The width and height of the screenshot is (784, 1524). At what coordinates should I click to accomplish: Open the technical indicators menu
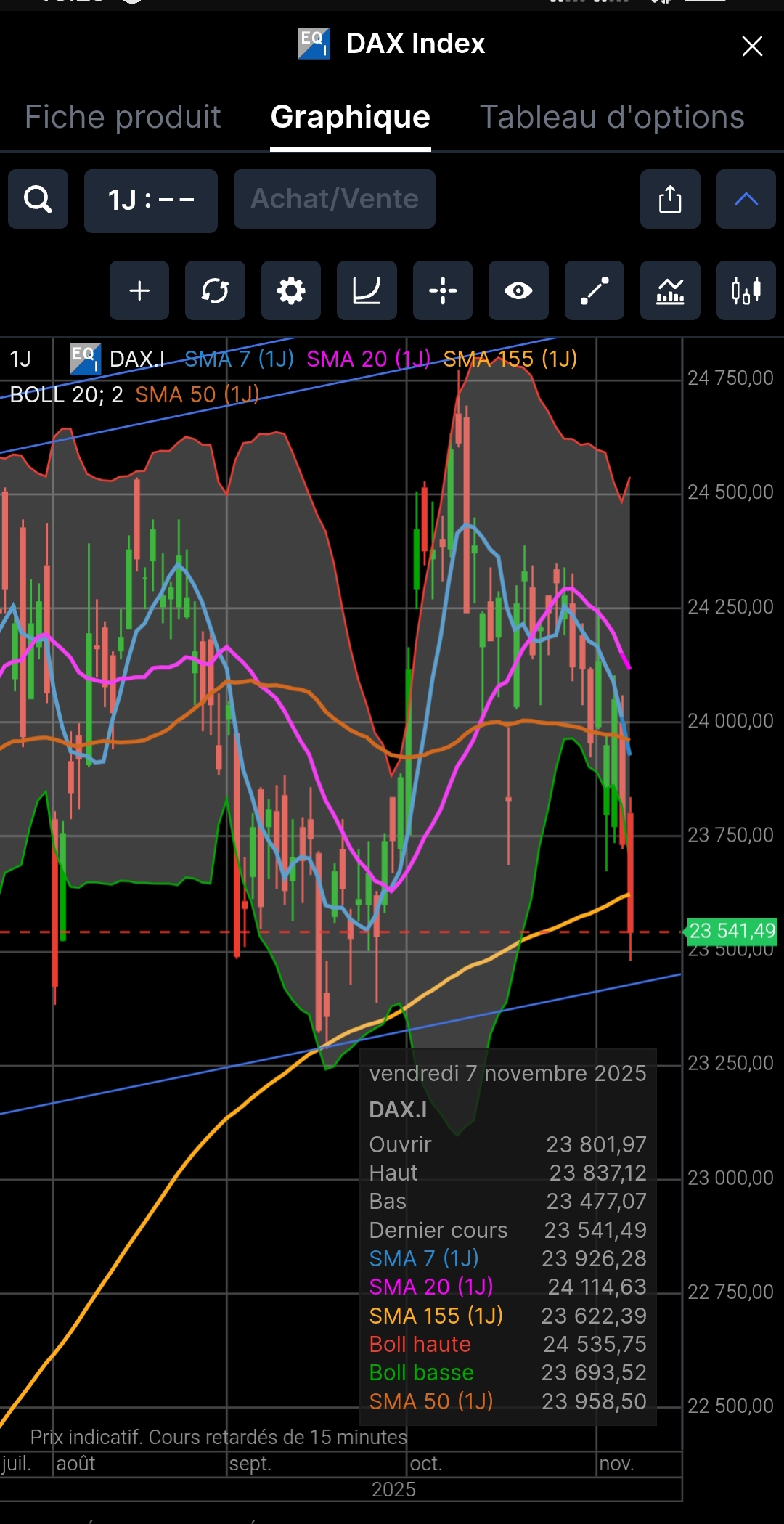pyautogui.click(x=670, y=290)
